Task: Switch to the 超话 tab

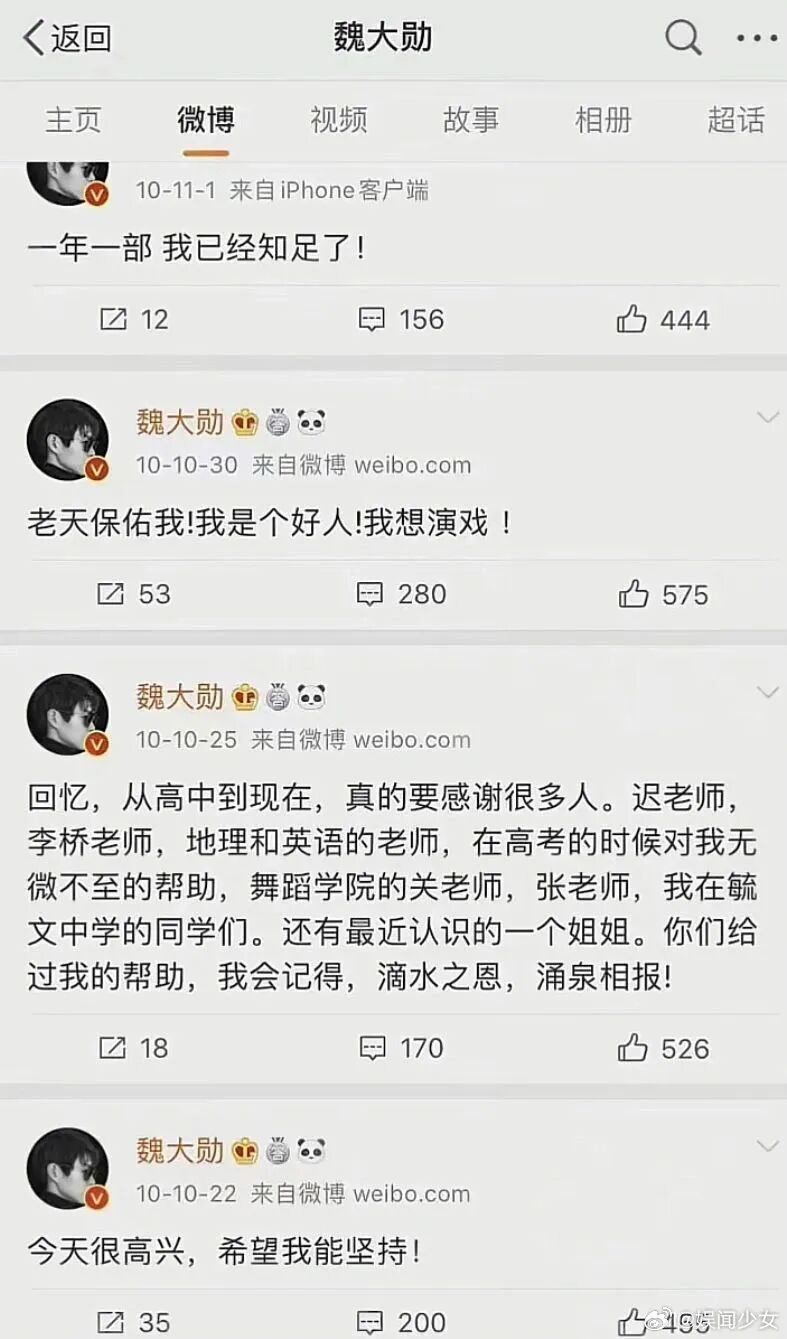Action: (736, 120)
